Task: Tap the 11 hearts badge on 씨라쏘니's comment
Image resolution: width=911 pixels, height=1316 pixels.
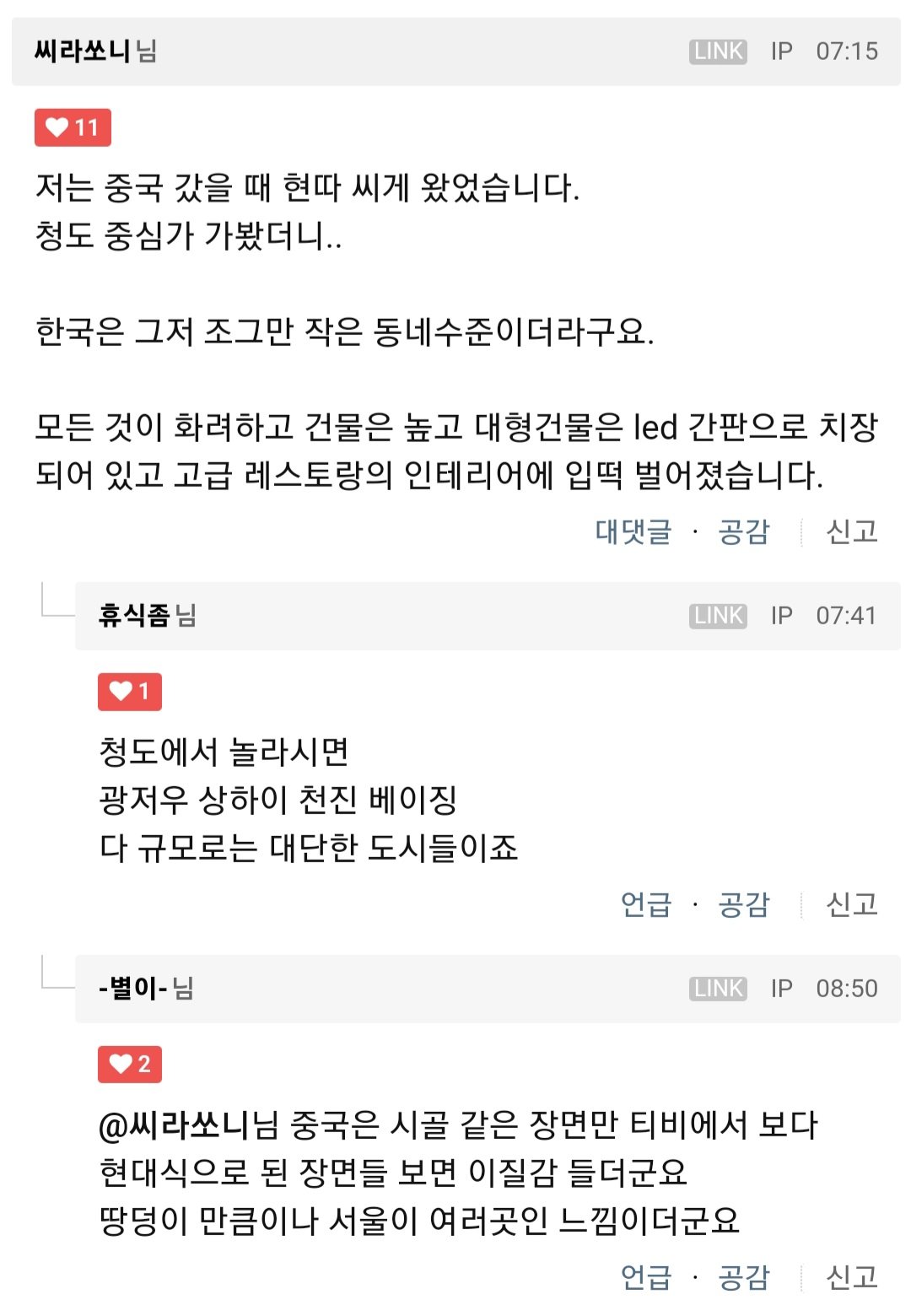Action: (73, 127)
